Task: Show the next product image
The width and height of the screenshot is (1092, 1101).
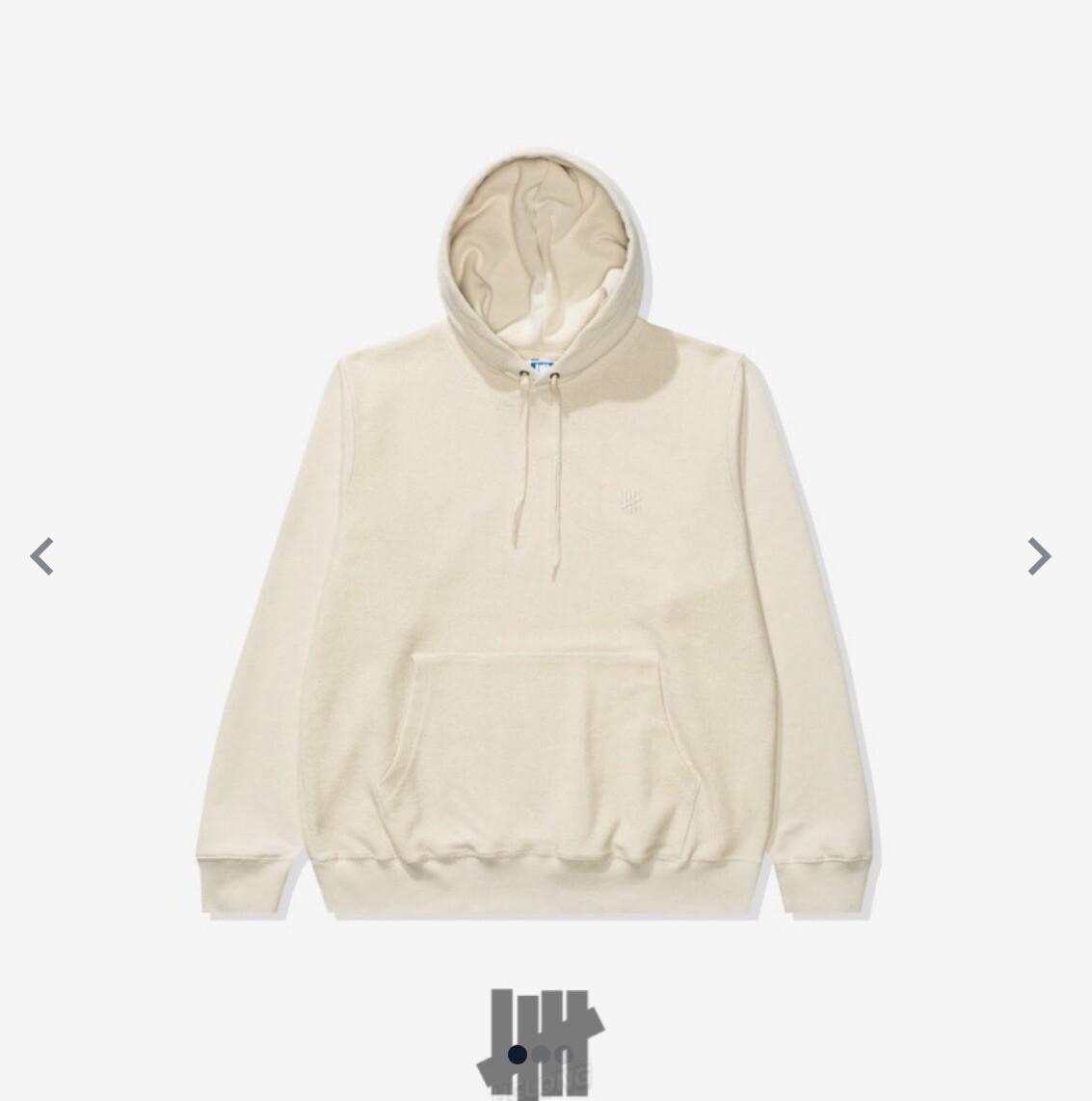Action: (x=1038, y=556)
